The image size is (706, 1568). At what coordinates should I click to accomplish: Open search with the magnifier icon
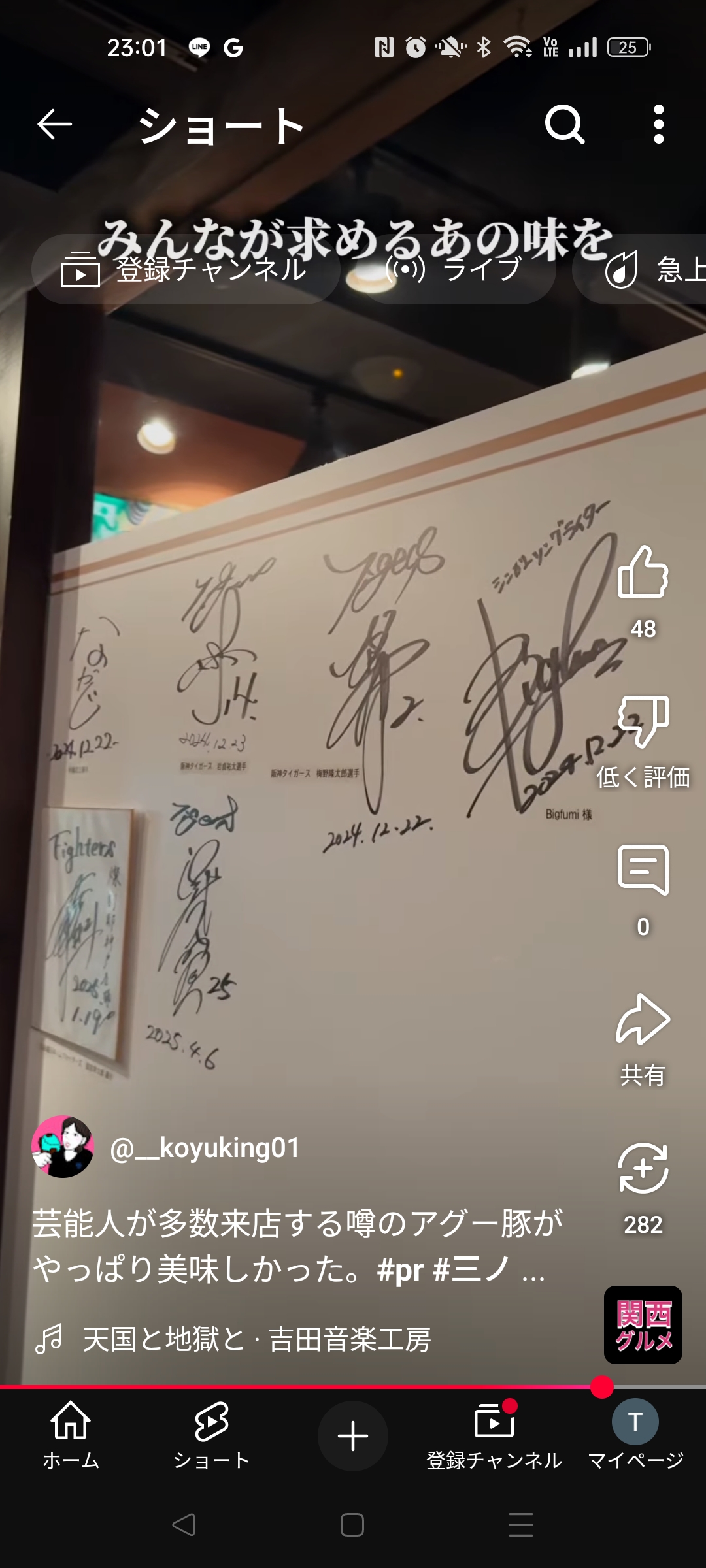click(565, 124)
